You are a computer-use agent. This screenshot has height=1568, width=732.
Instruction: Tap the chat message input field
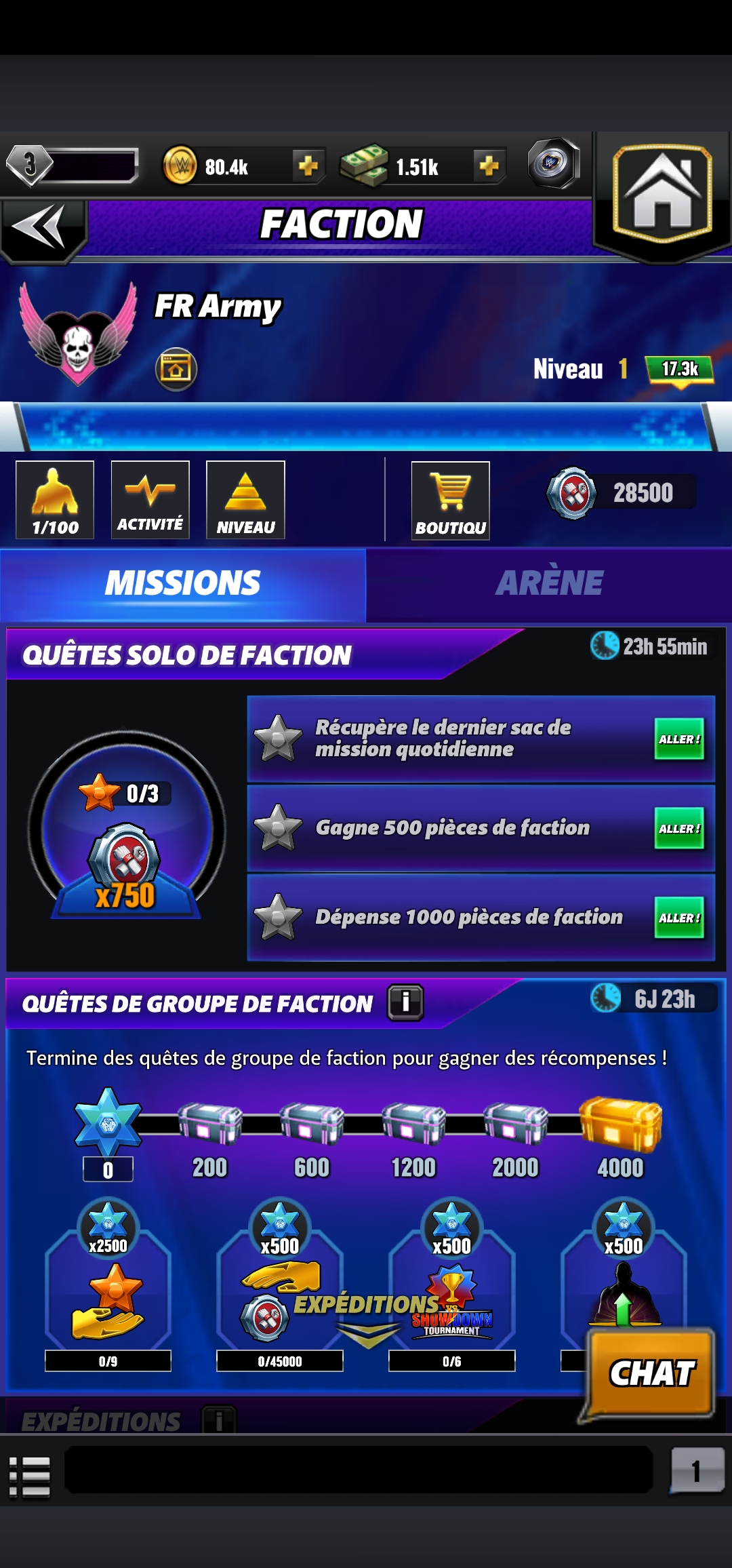coord(359,1470)
